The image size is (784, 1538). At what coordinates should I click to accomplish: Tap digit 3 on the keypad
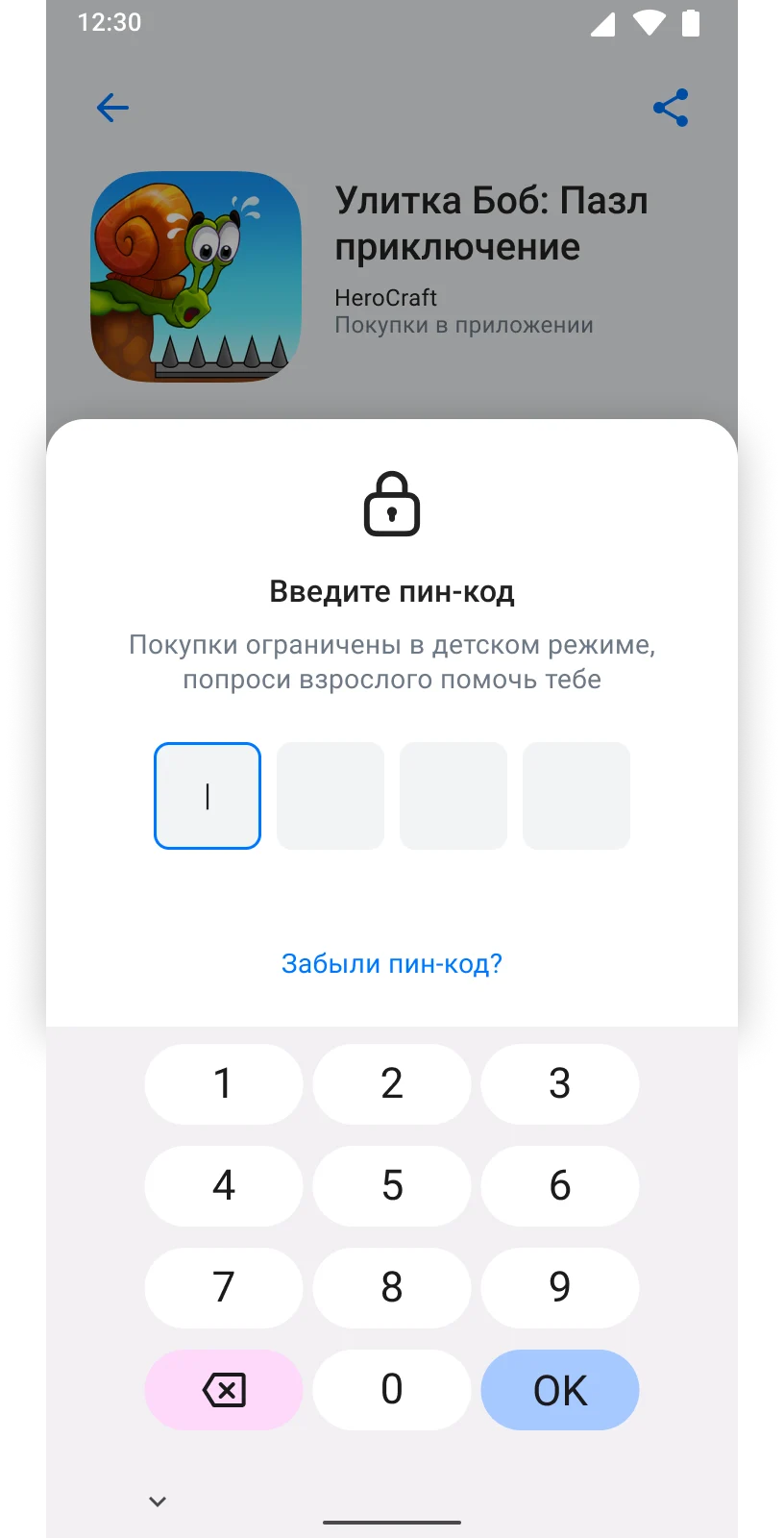point(560,1084)
